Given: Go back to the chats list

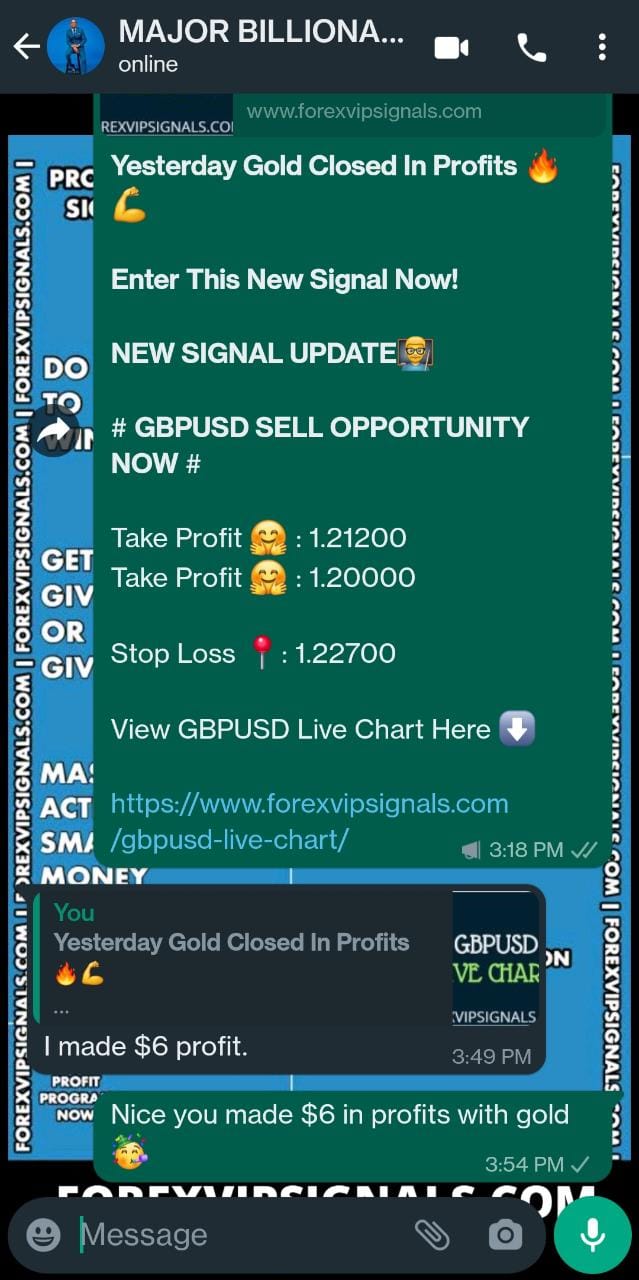Looking at the screenshot, I should coord(26,46).
